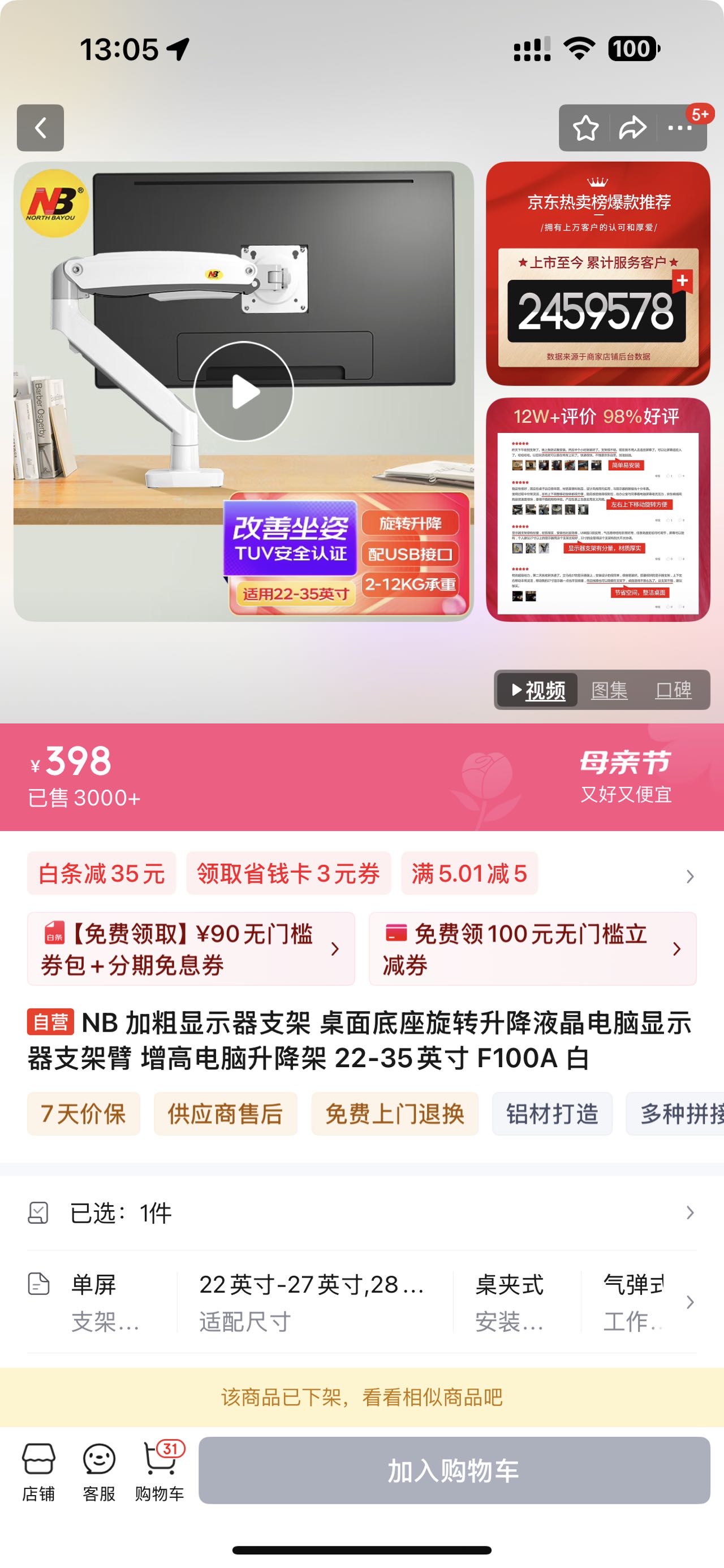Contact 客服 customer service
The width and height of the screenshot is (724, 1568).
(98, 1472)
